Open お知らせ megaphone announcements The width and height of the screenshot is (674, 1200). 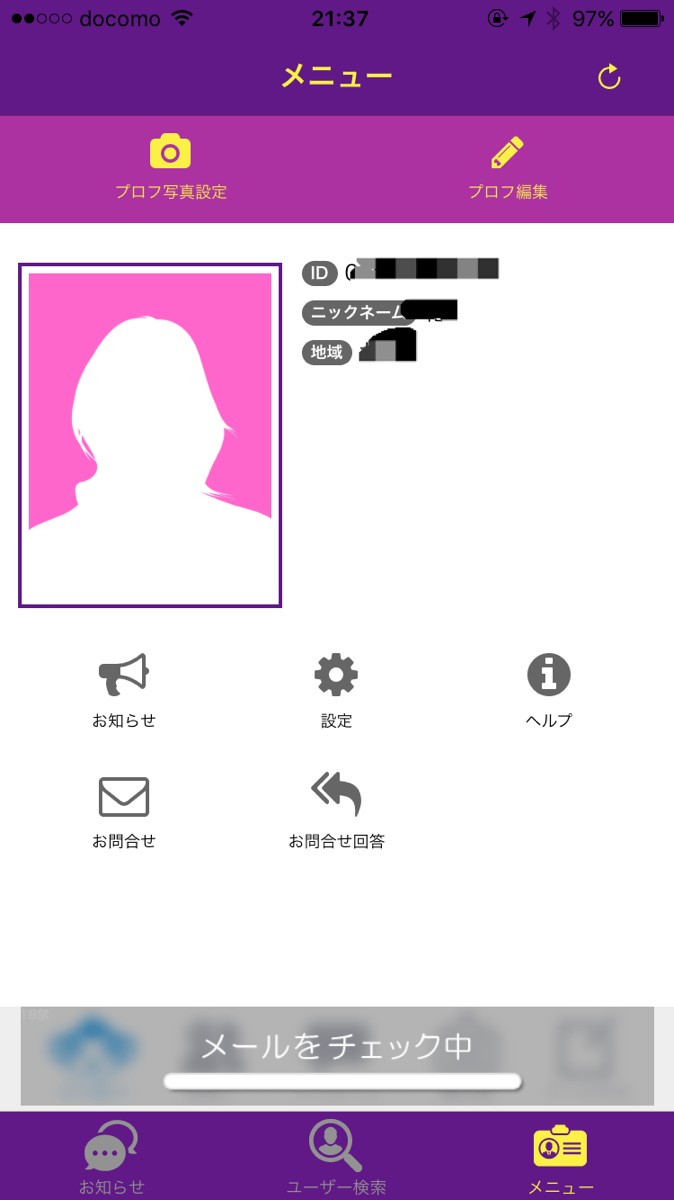pyautogui.click(x=124, y=690)
